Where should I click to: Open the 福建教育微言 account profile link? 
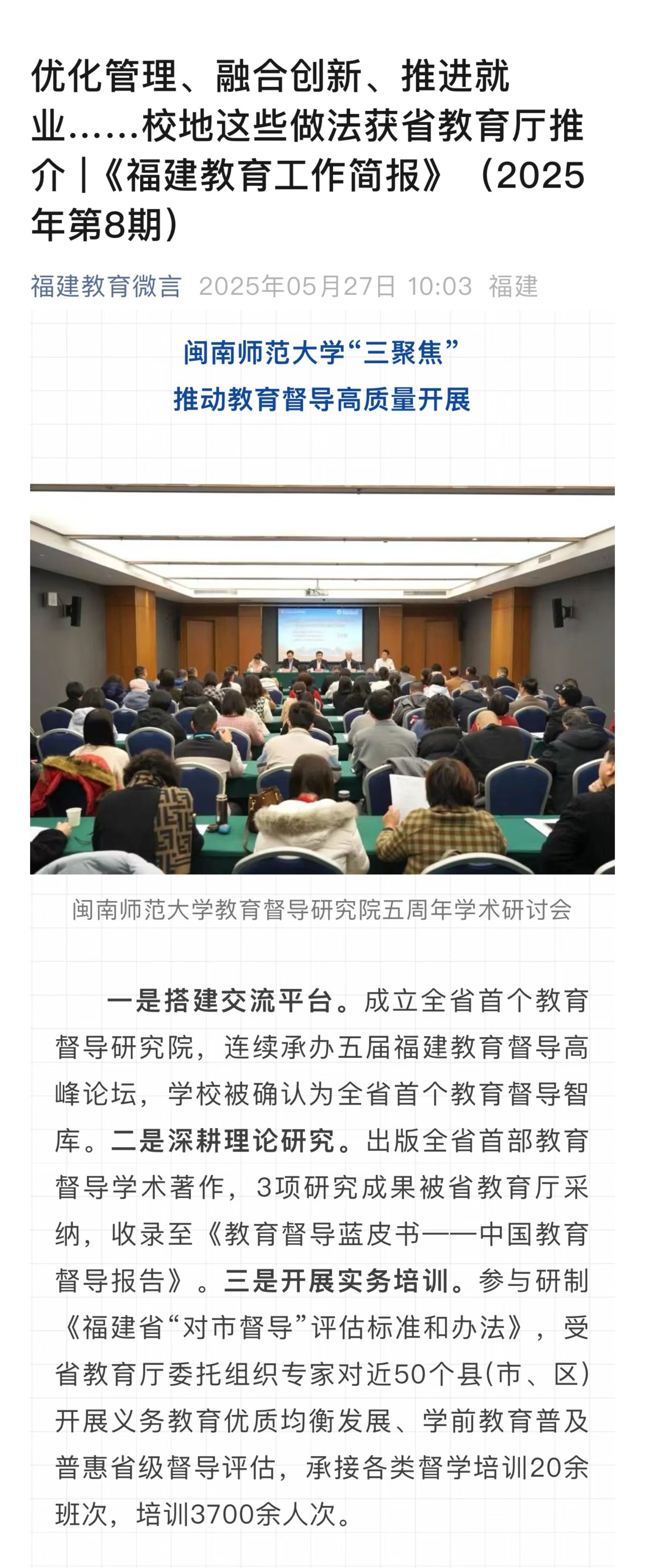106,286
